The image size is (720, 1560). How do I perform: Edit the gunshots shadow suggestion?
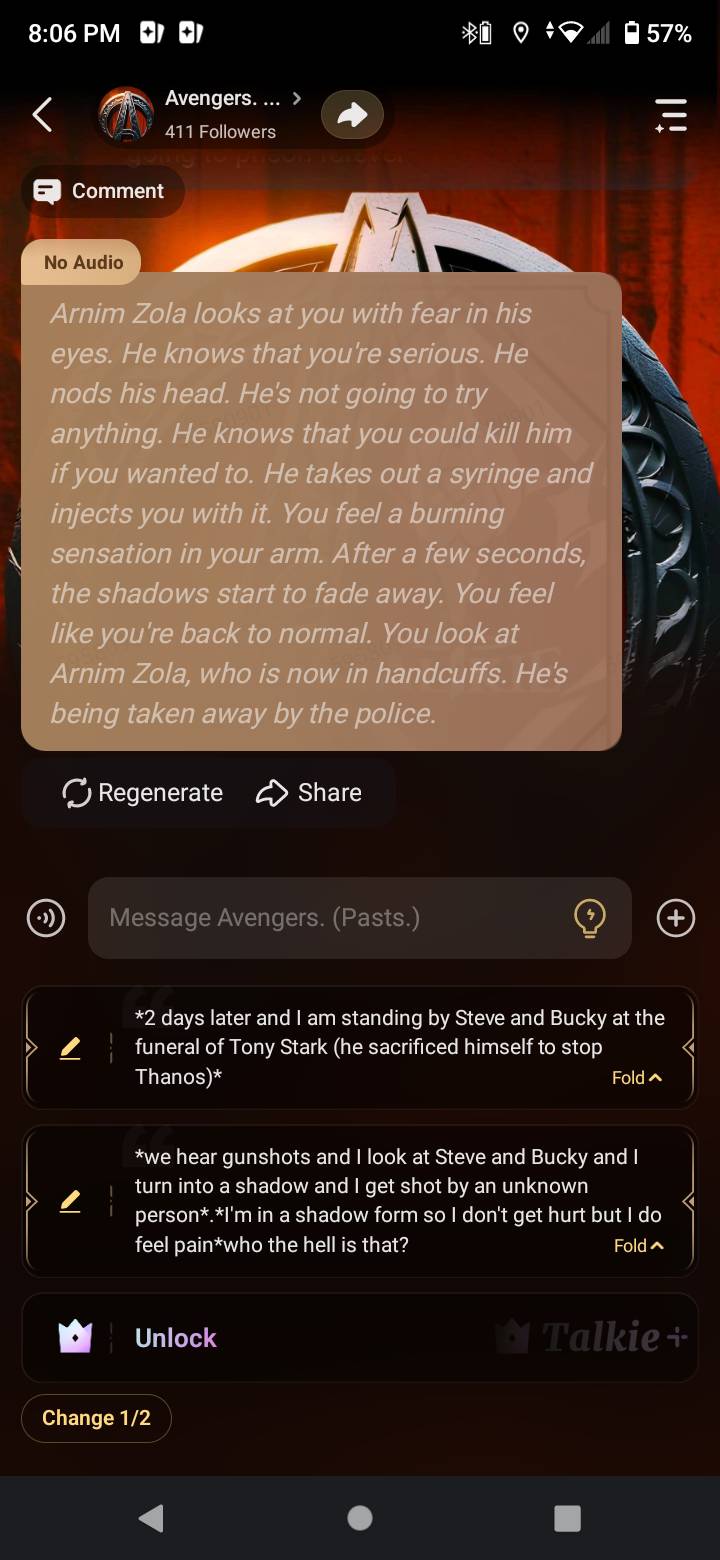tap(70, 1201)
